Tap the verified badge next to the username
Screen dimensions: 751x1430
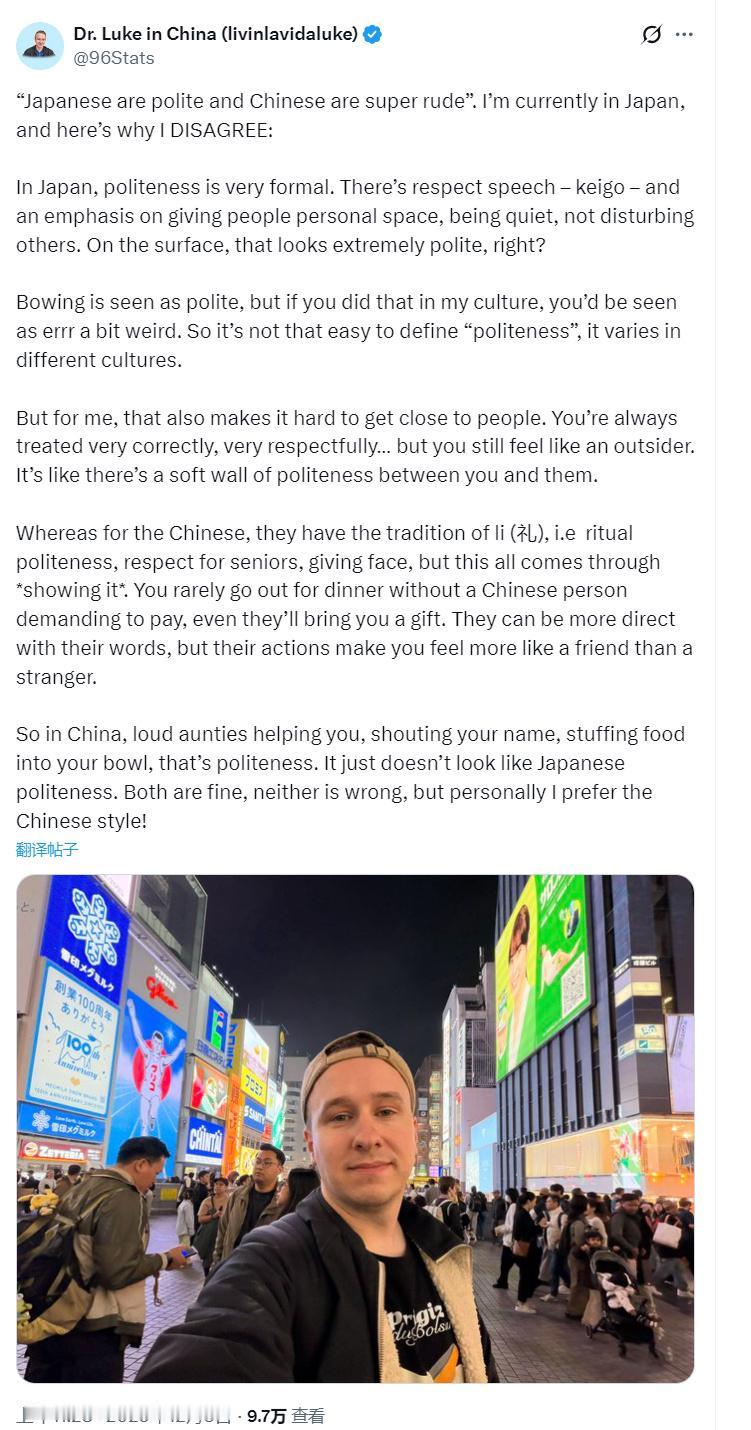tap(370, 33)
